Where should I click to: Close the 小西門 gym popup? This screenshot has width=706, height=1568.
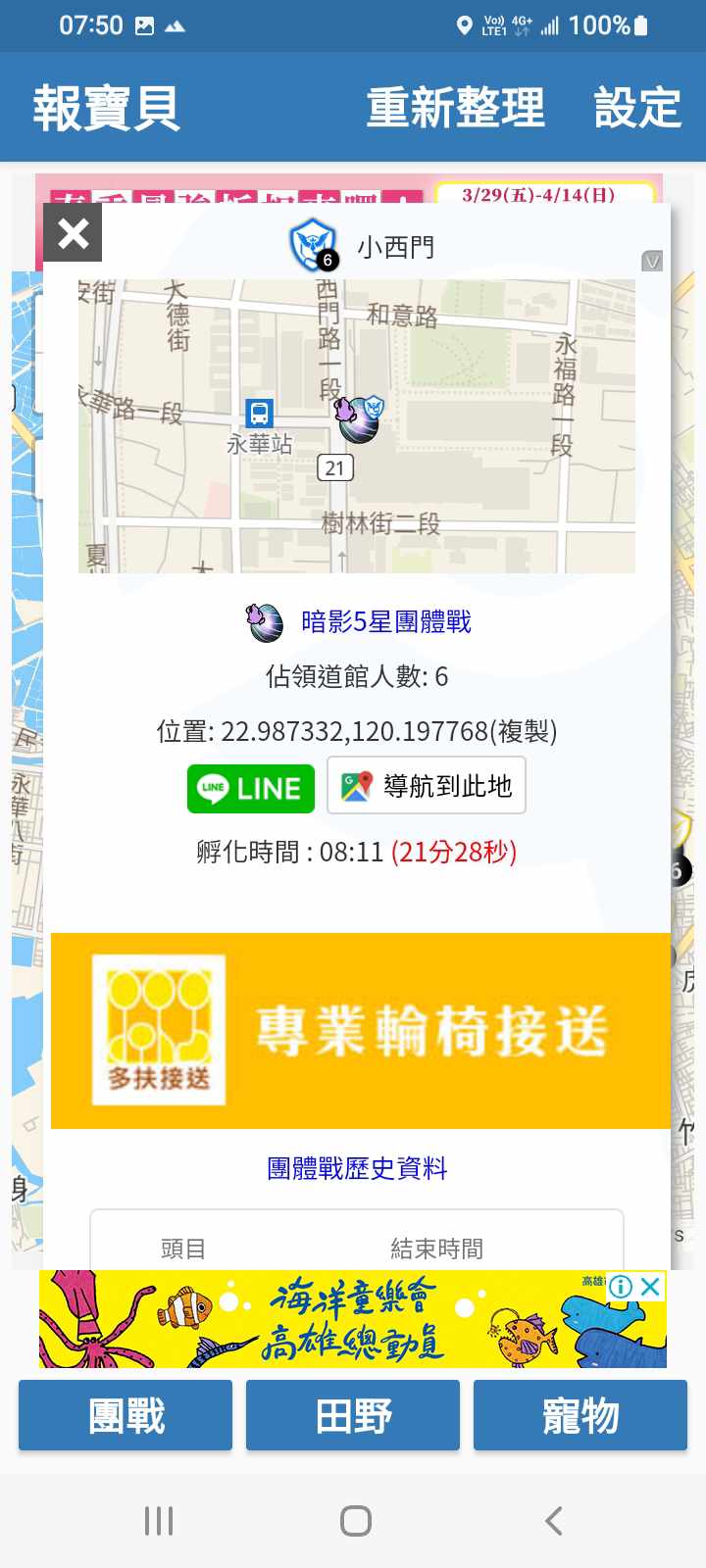pos(73,233)
